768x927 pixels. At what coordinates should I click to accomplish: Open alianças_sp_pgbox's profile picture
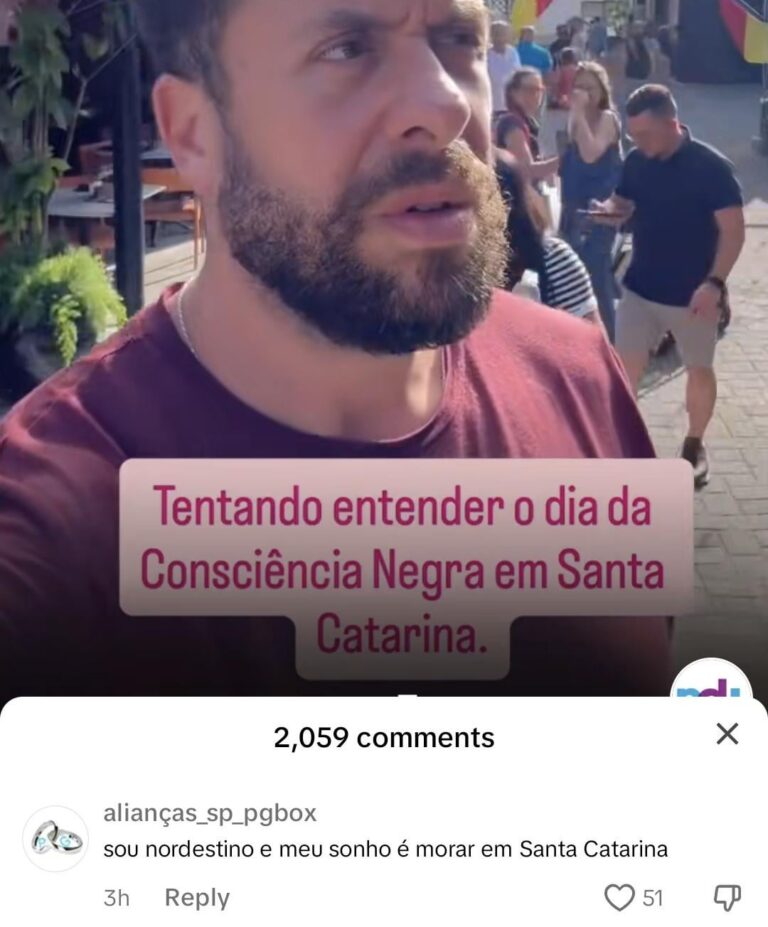coord(56,838)
